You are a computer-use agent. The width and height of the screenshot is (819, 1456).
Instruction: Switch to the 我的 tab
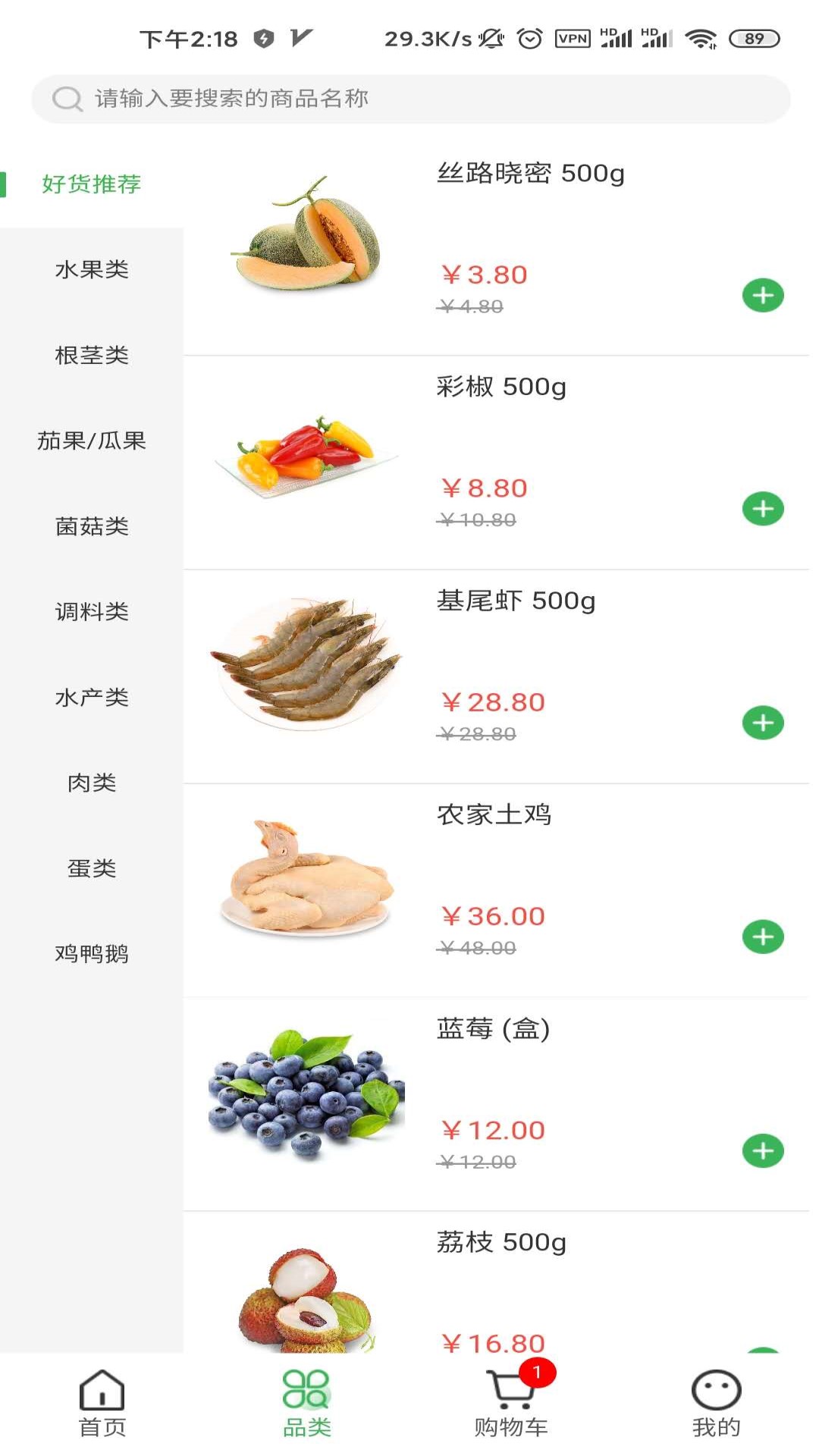coord(716,1404)
